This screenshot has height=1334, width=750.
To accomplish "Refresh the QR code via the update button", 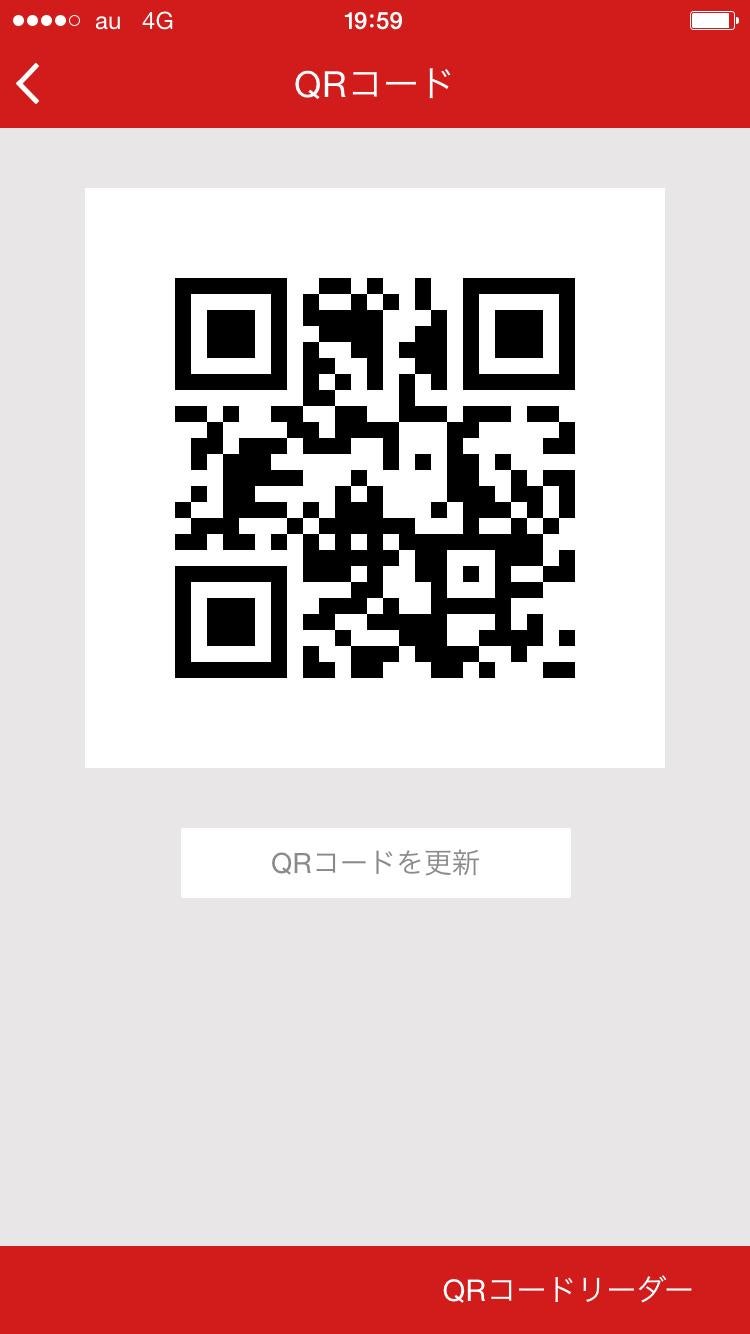I will pos(375,862).
